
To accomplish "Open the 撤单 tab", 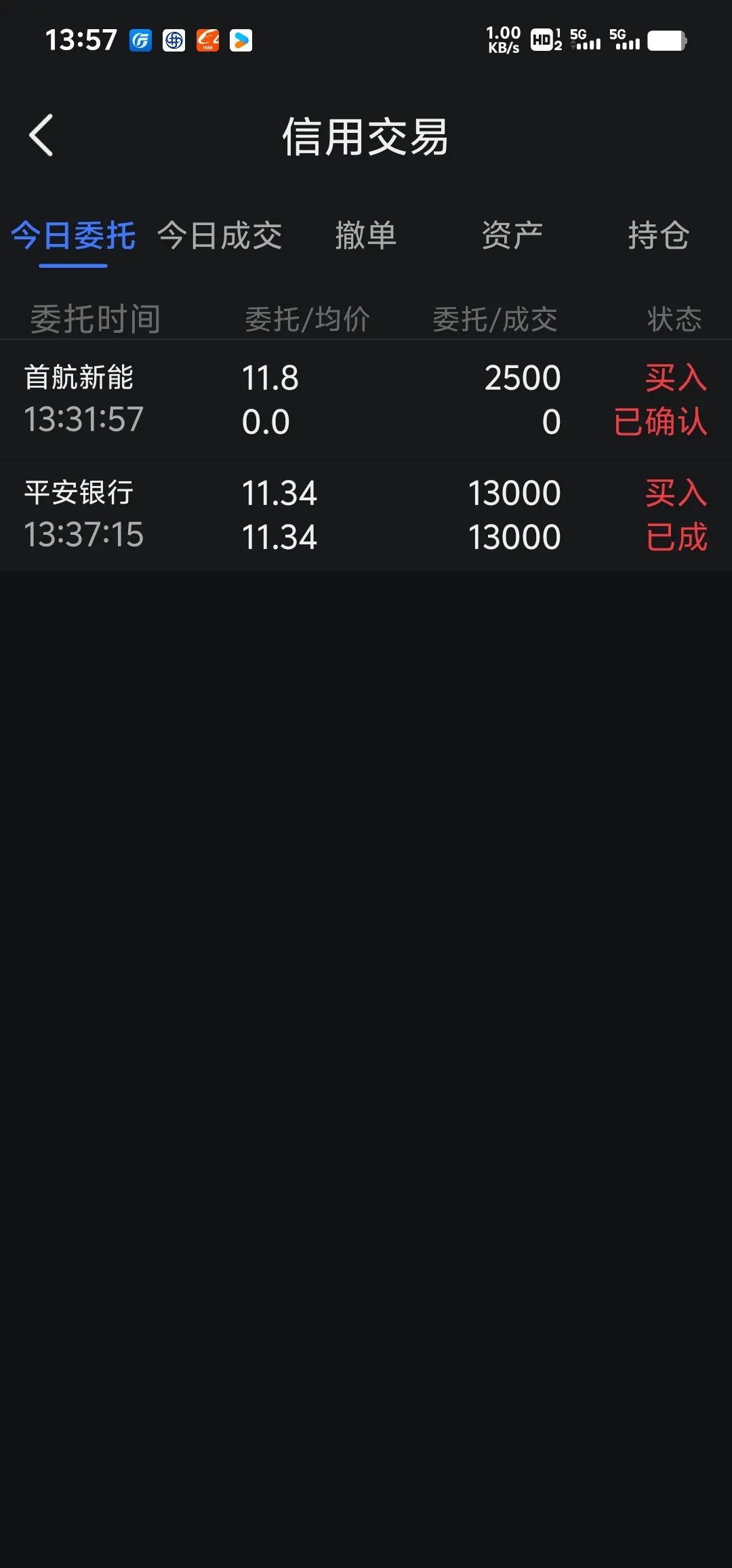I will click(x=366, y=236).
